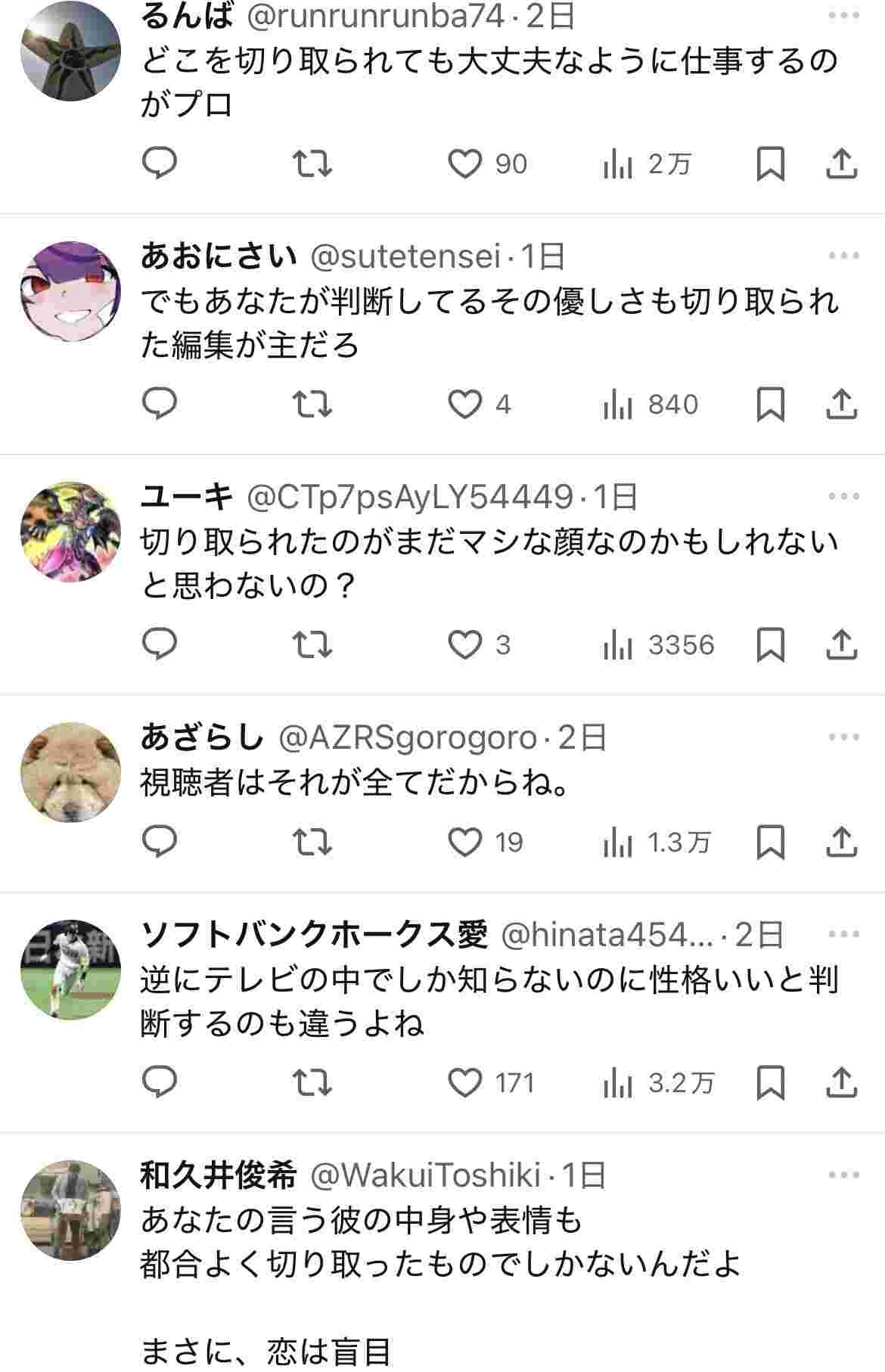Open 和久井俊希's profile picture
Viewport: 885px width, 1372px height.
coord(70,1210)
